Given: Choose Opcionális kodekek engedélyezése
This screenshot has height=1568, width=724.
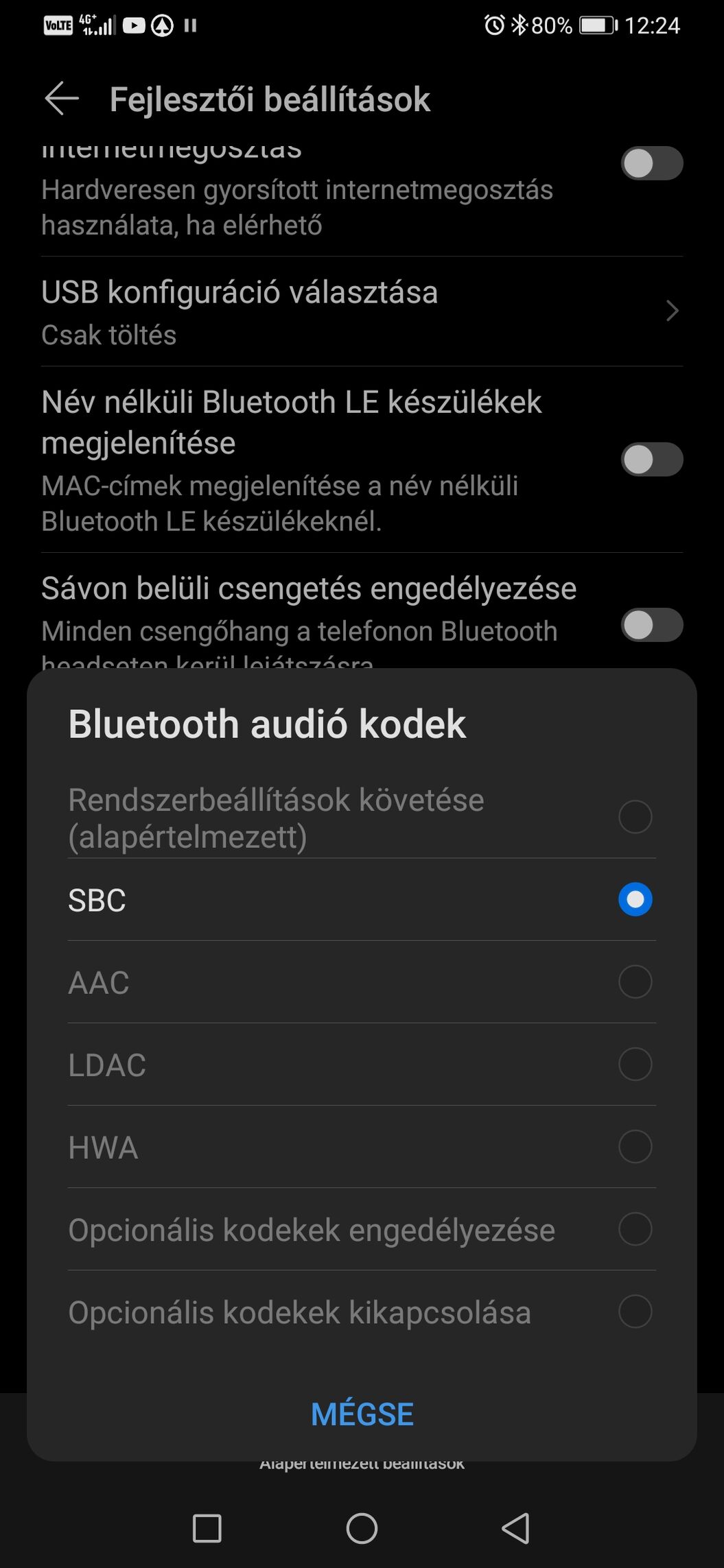Looking at the screenshot, I should point(362,1228).
